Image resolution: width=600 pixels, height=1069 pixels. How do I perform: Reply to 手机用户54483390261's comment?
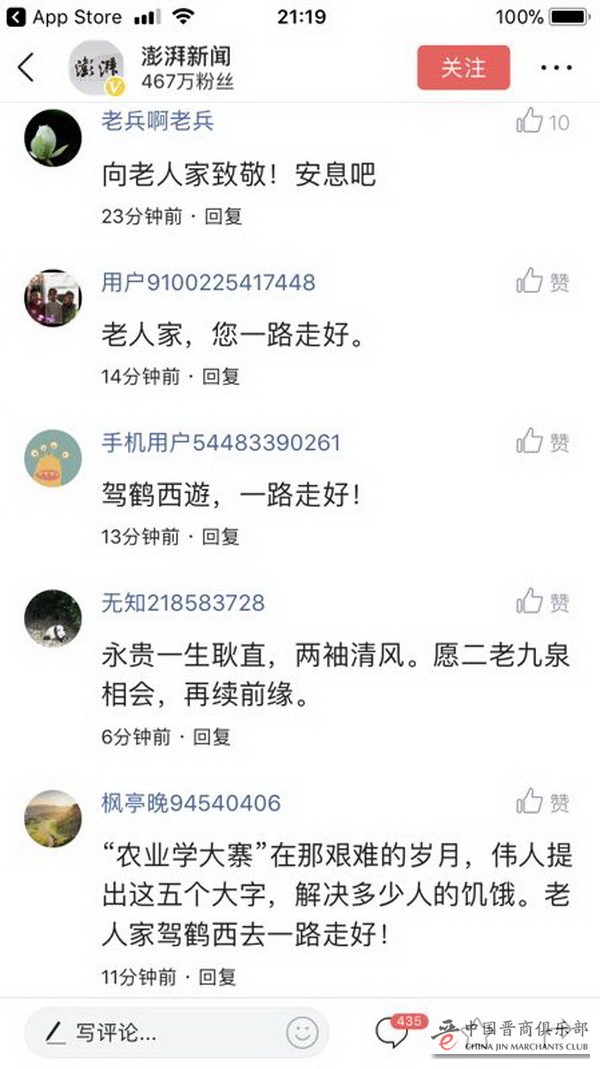(221, 537)
